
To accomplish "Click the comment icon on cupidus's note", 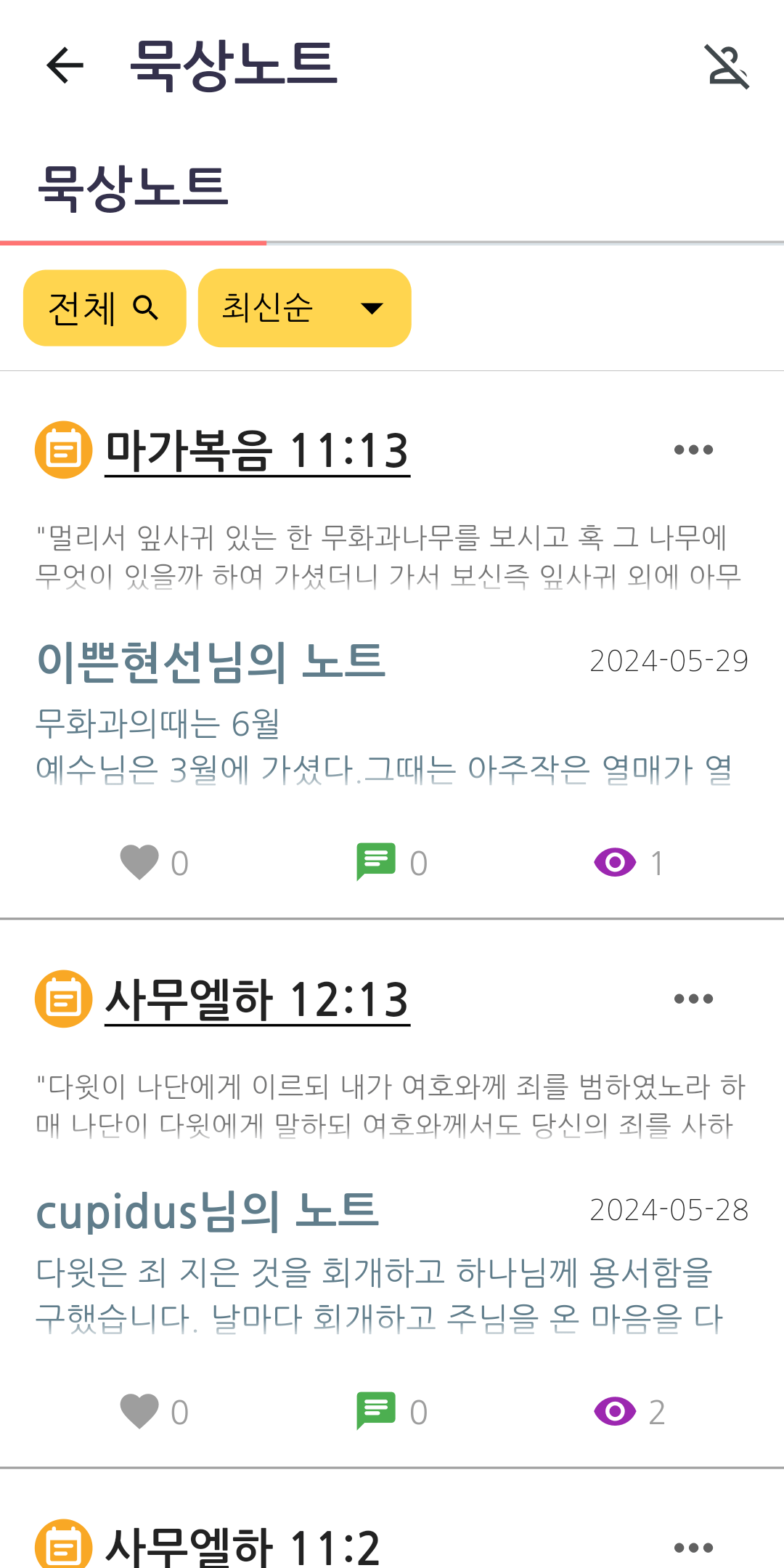I will tap(375, 1409).
